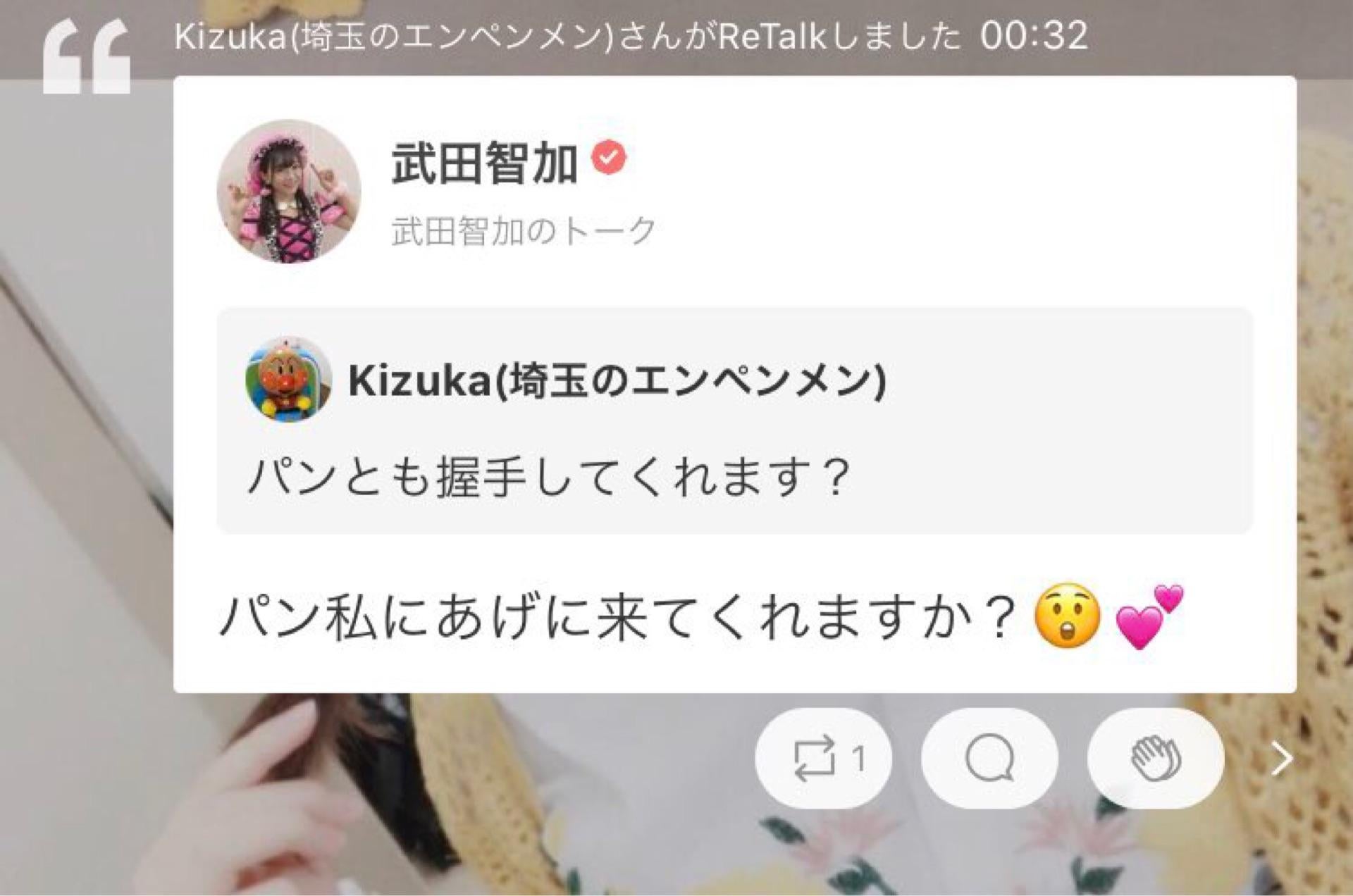Image resolution: width=1353 pixels, height=896 pixels.
Task: Open the 武田智加のトーク talk room link
Action: 524,231
